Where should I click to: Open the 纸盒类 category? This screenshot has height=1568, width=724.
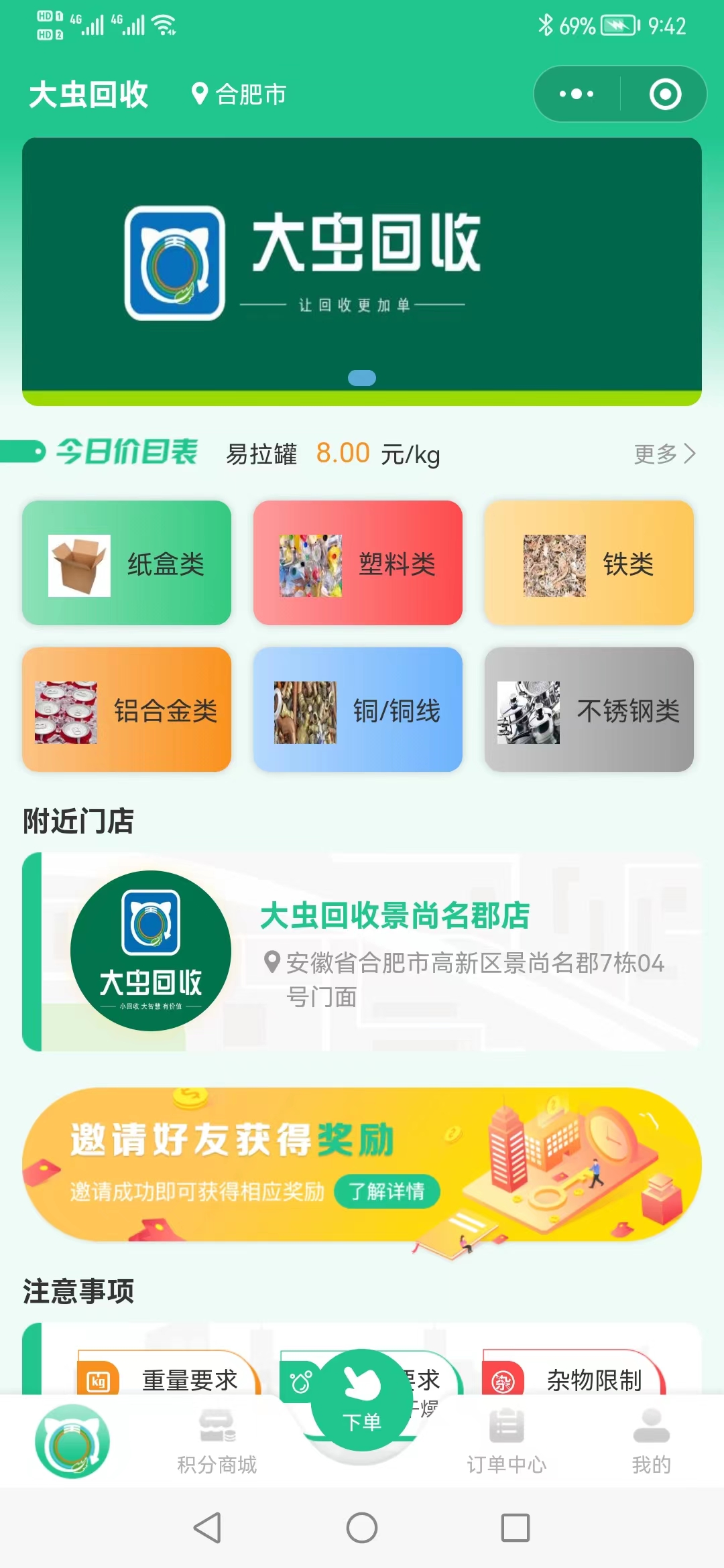(x=127, y=563)
